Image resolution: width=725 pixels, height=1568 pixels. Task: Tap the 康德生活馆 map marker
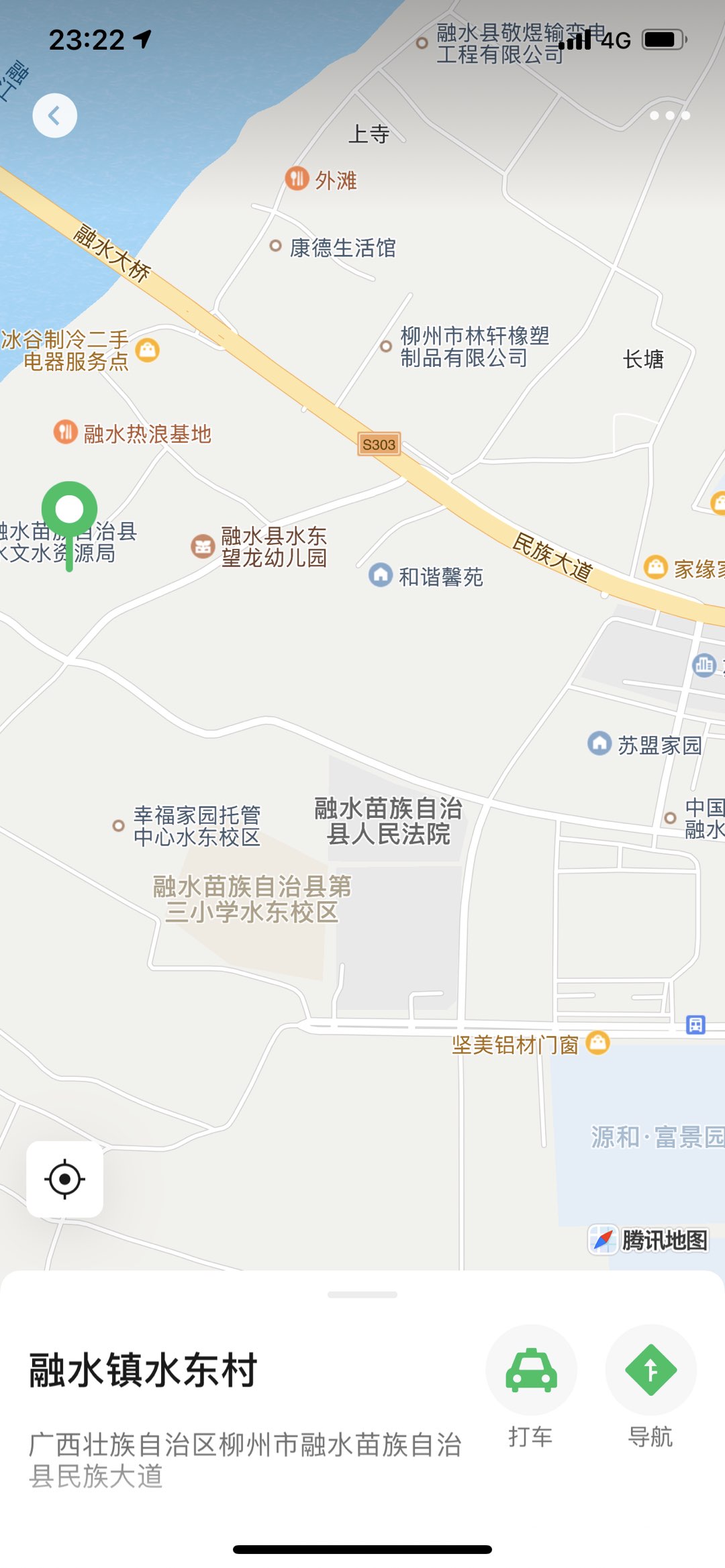[275, 246]
